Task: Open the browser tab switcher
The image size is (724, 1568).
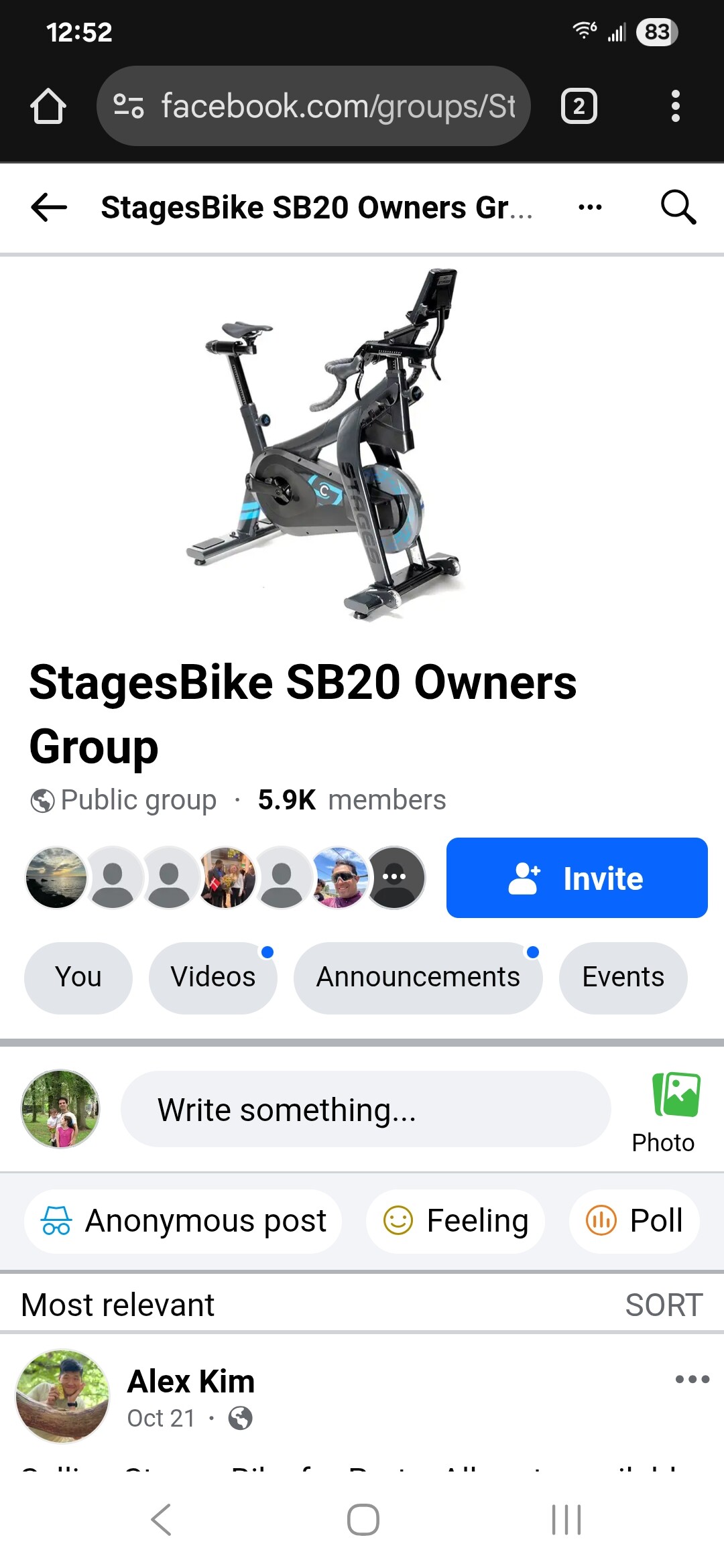Action: (579, 106)
